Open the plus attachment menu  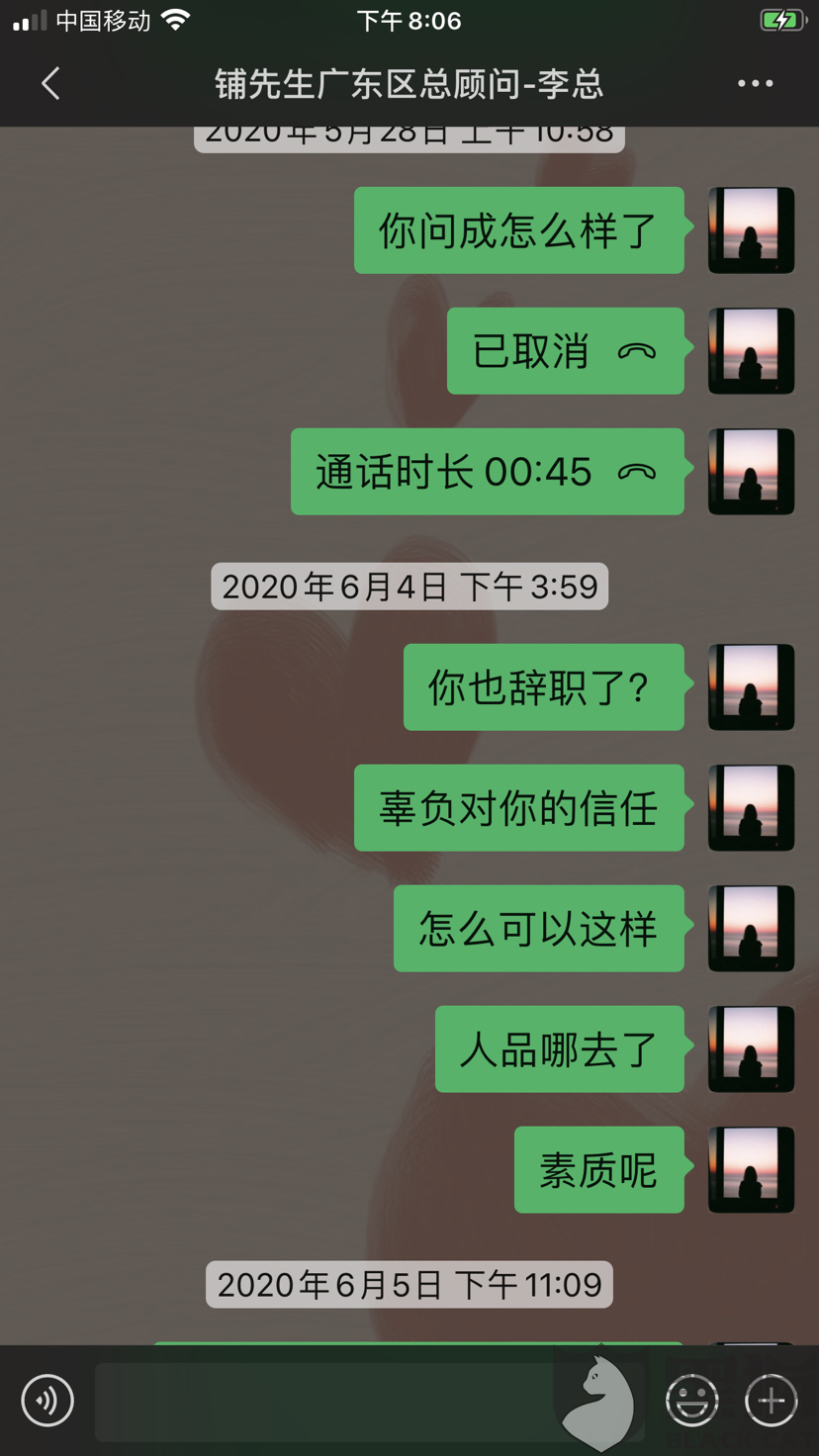(771, 1400)
